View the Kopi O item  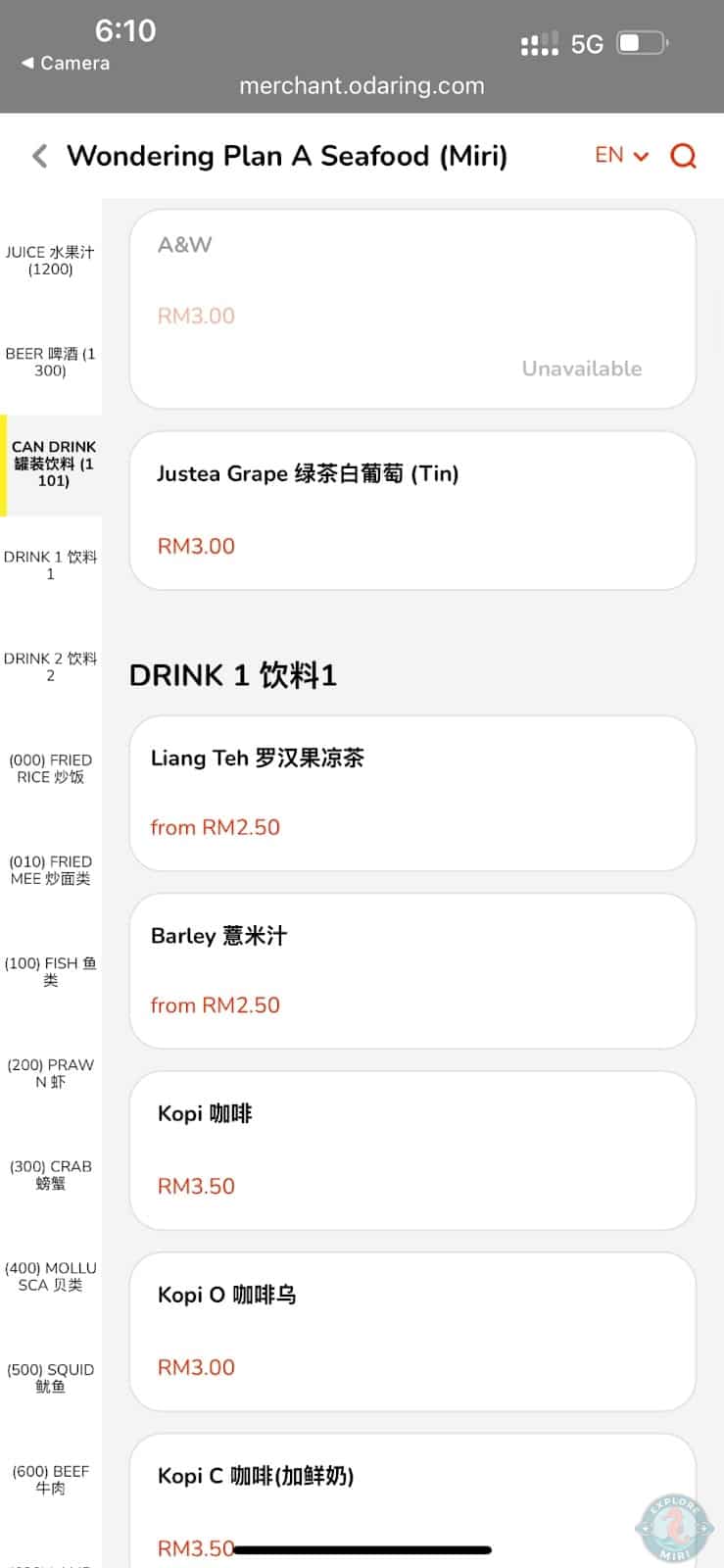point(411,1331)
